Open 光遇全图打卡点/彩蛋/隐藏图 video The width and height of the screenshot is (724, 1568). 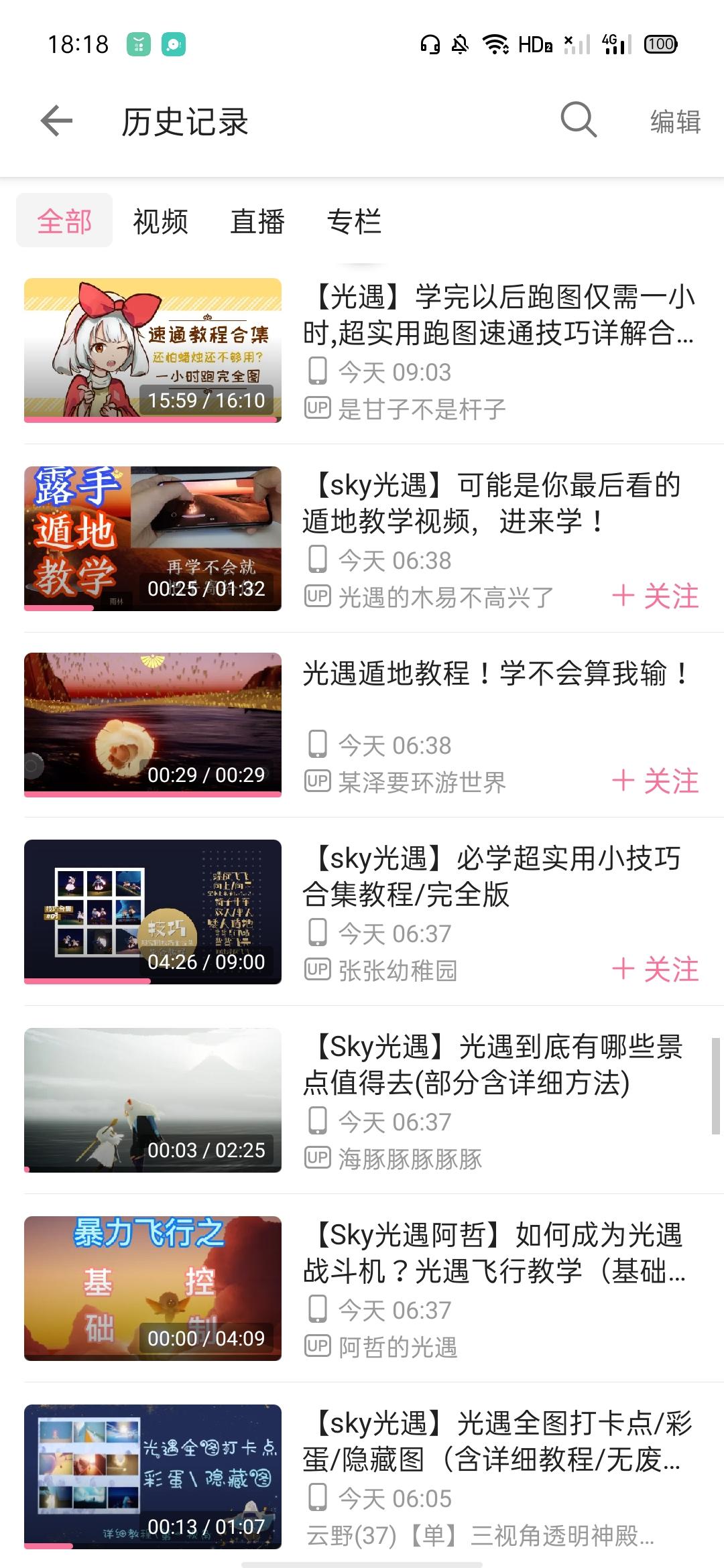496,1441
